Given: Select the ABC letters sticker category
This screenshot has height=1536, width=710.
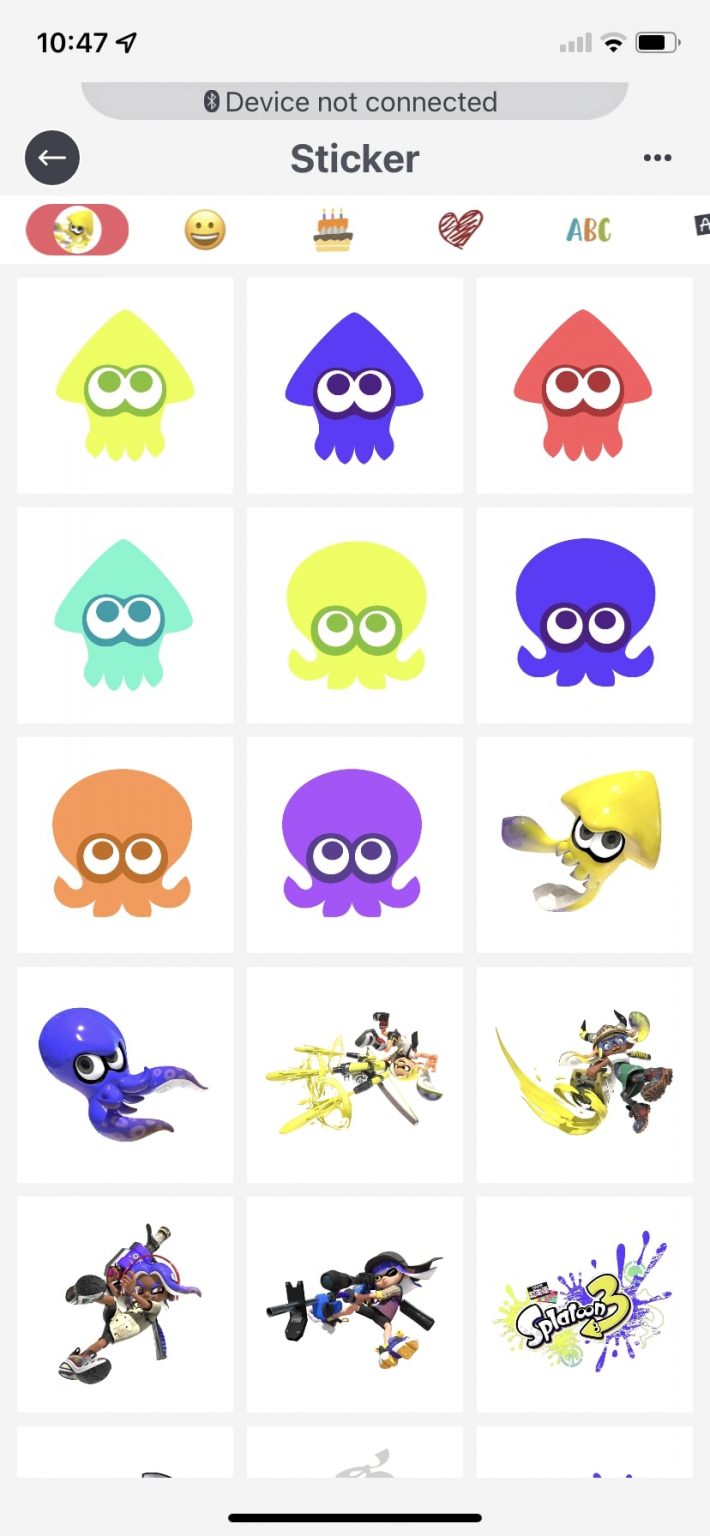Looking at the screenshot, I should tap(588, 230).
